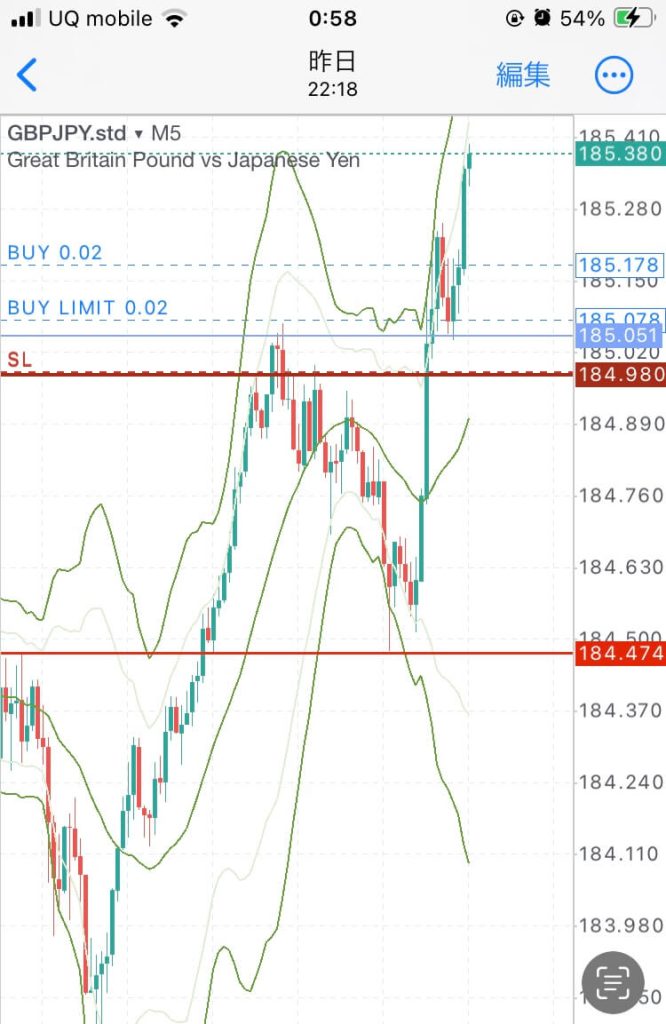This screenshot has height=1024, width=666.
Task: Go back to the photo library
Action: (27, 75)
